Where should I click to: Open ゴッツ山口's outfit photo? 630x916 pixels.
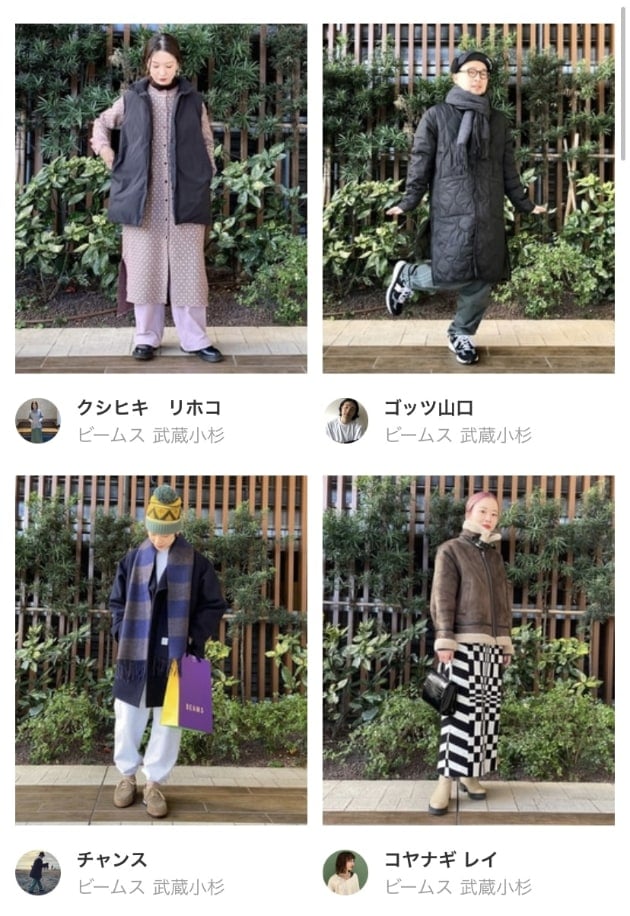coord(468,198)
